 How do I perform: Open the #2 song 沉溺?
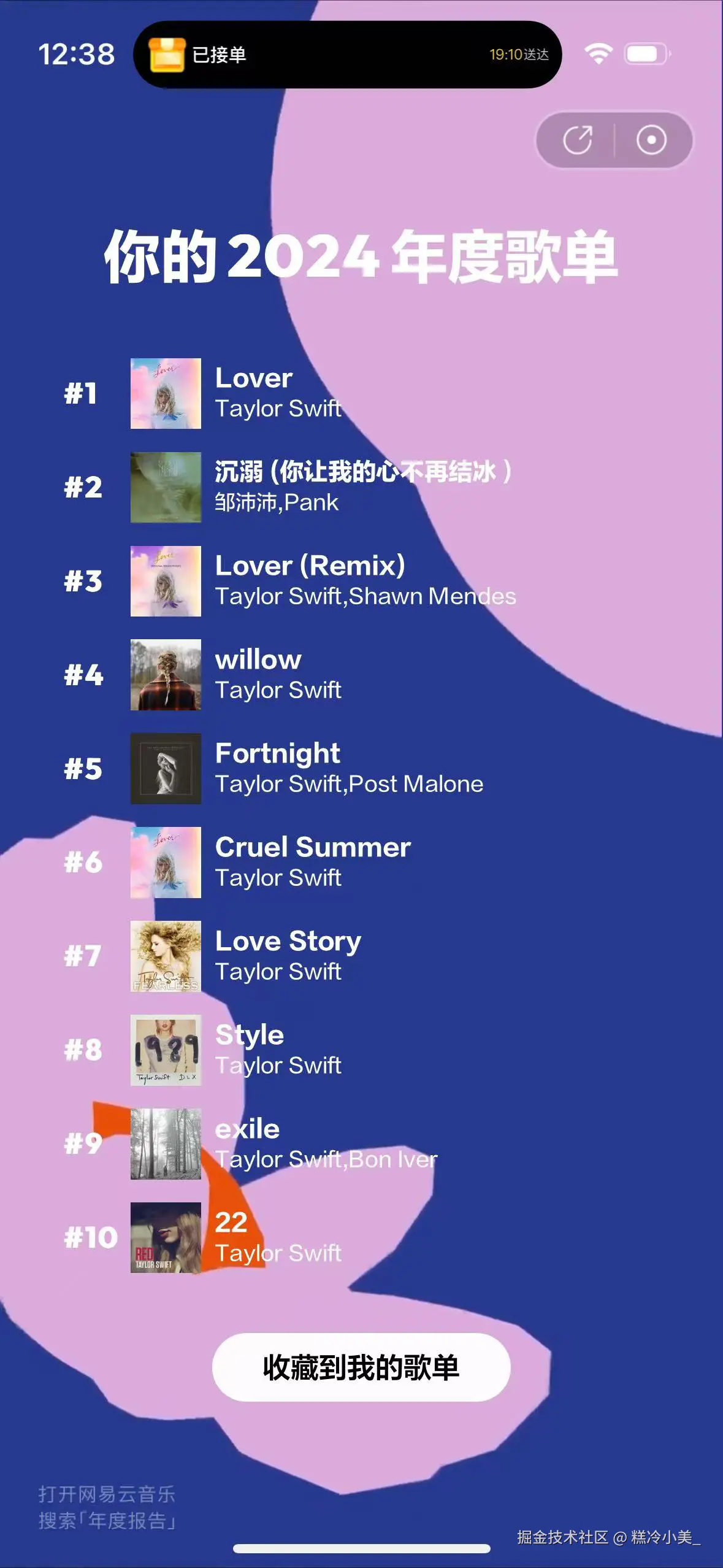point(362,486)
